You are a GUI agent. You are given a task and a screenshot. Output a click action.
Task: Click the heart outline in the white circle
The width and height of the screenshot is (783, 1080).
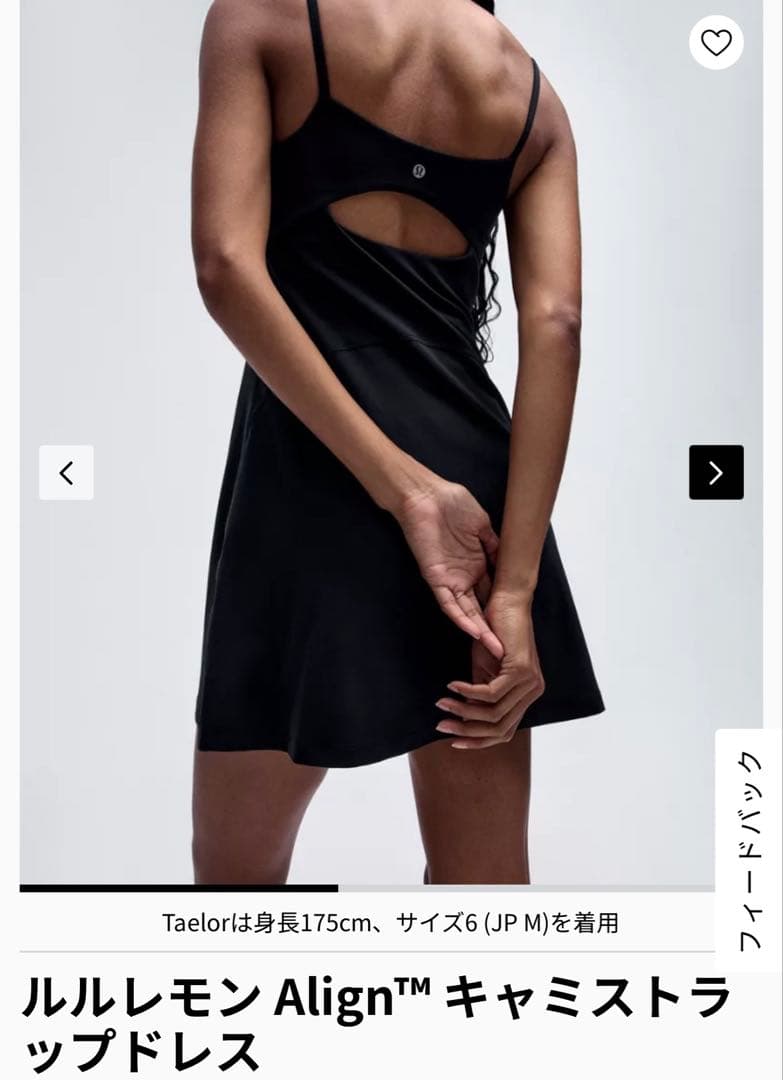(x=716, y=44)
